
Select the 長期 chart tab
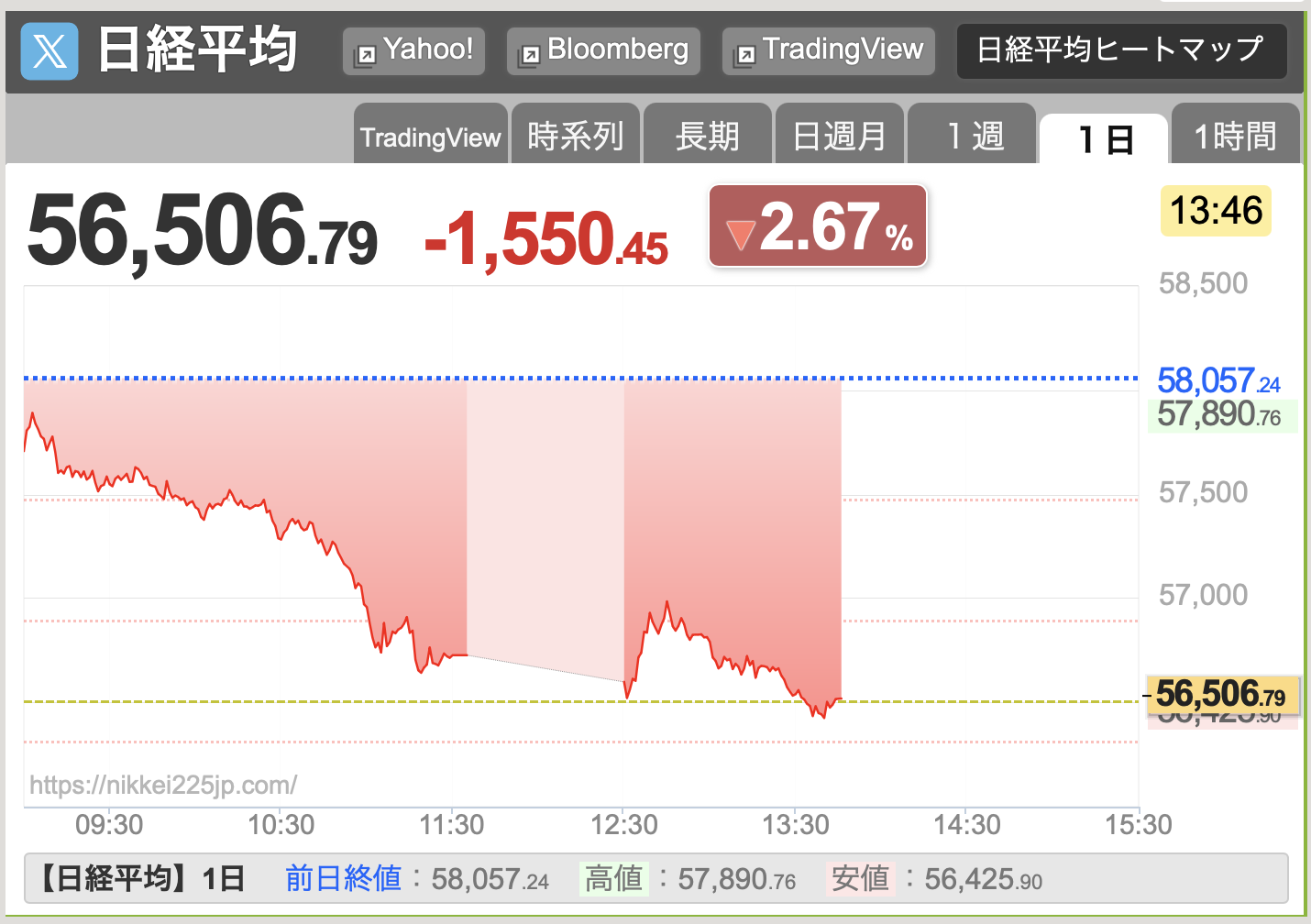coord(707,137)
